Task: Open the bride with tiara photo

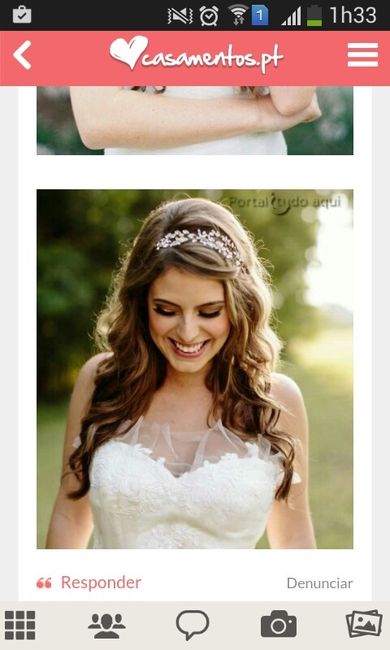Action: [x=195, y=369]
